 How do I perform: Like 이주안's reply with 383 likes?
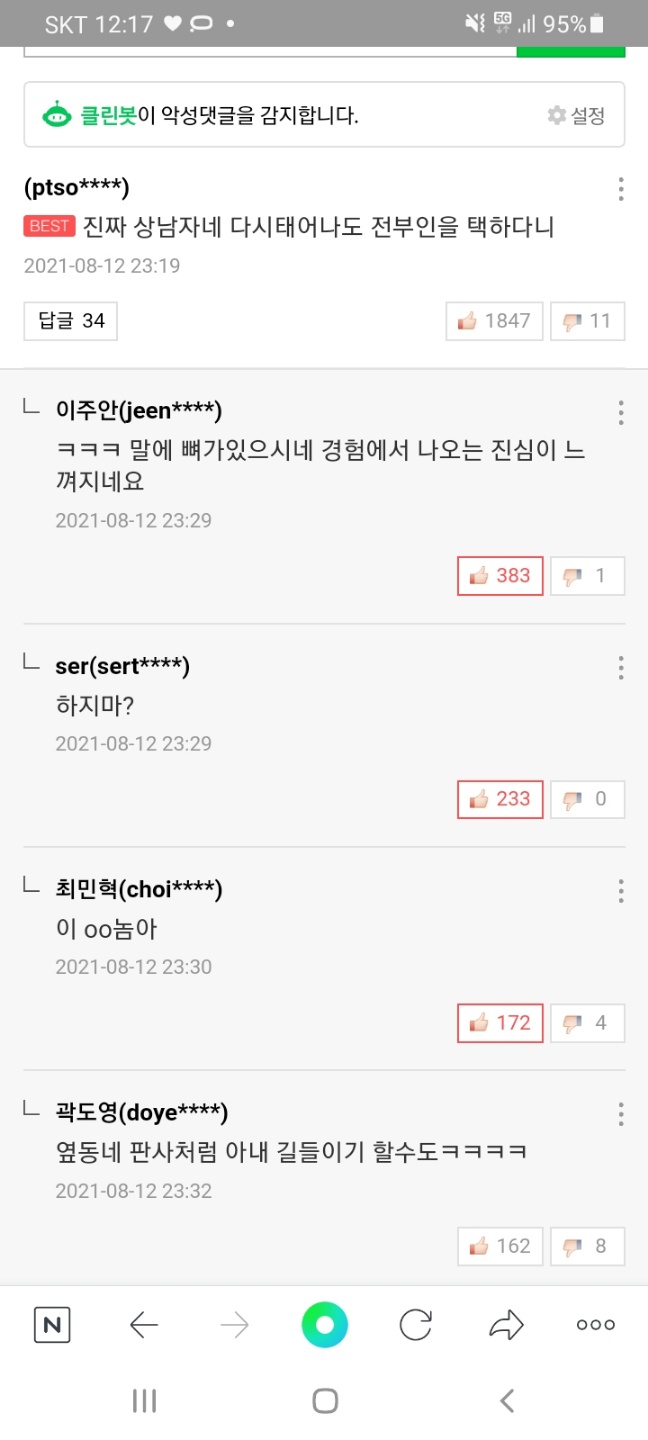(x=500, y=576)
